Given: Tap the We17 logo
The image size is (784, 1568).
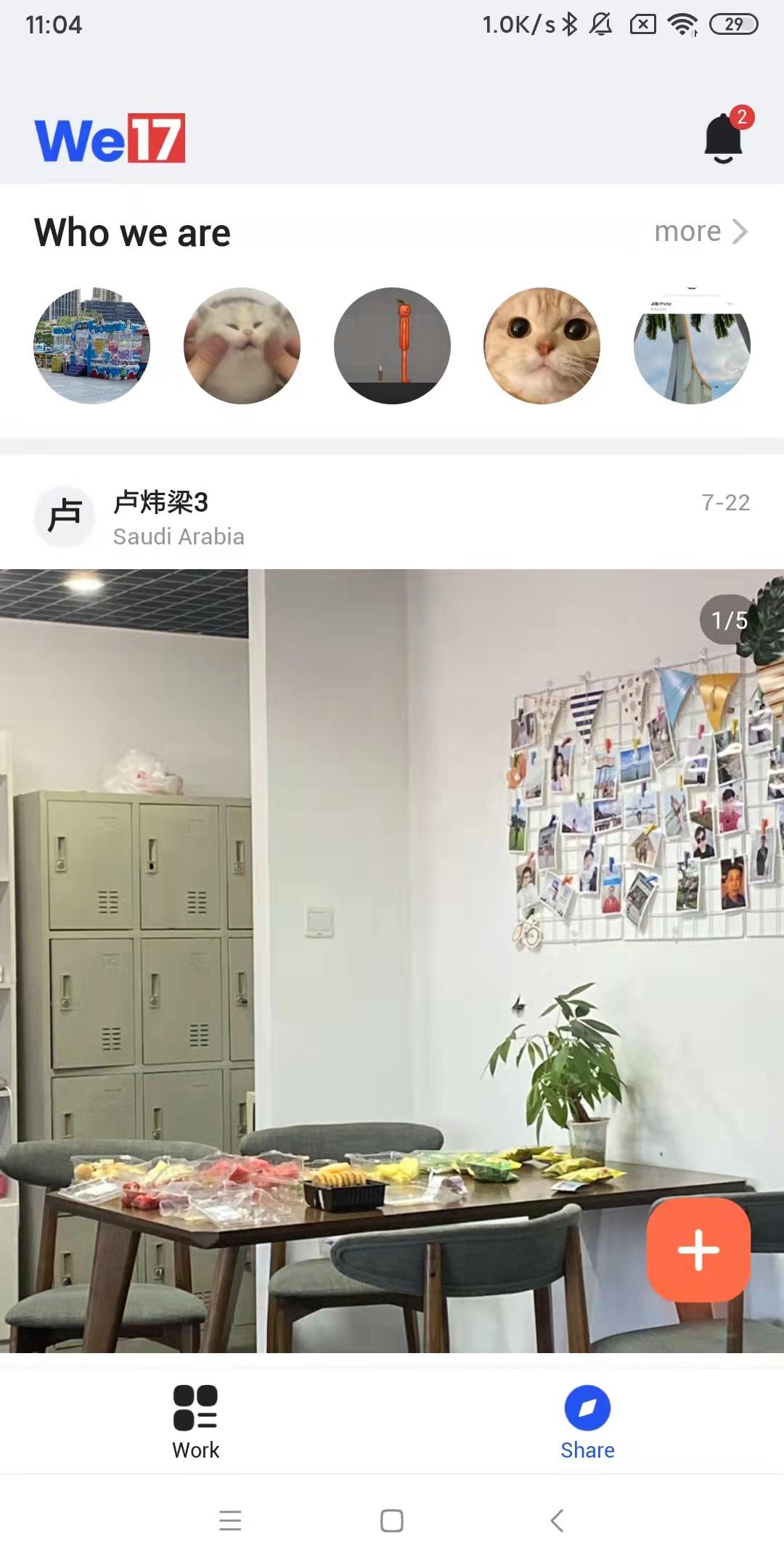Looking at the screenshot, I should tap(110, 139).
